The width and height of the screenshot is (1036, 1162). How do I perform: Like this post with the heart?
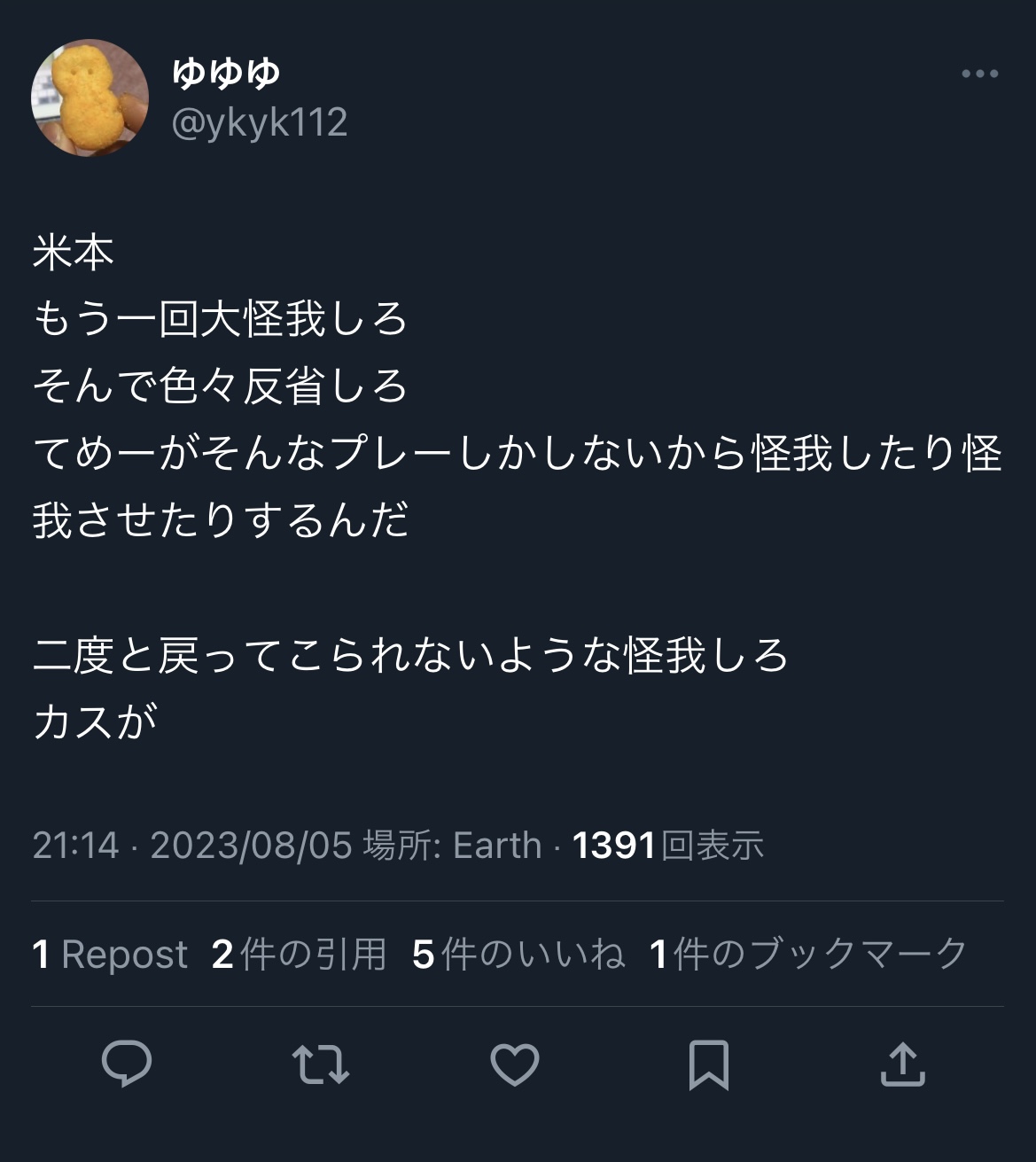(x=515, y=1064)
